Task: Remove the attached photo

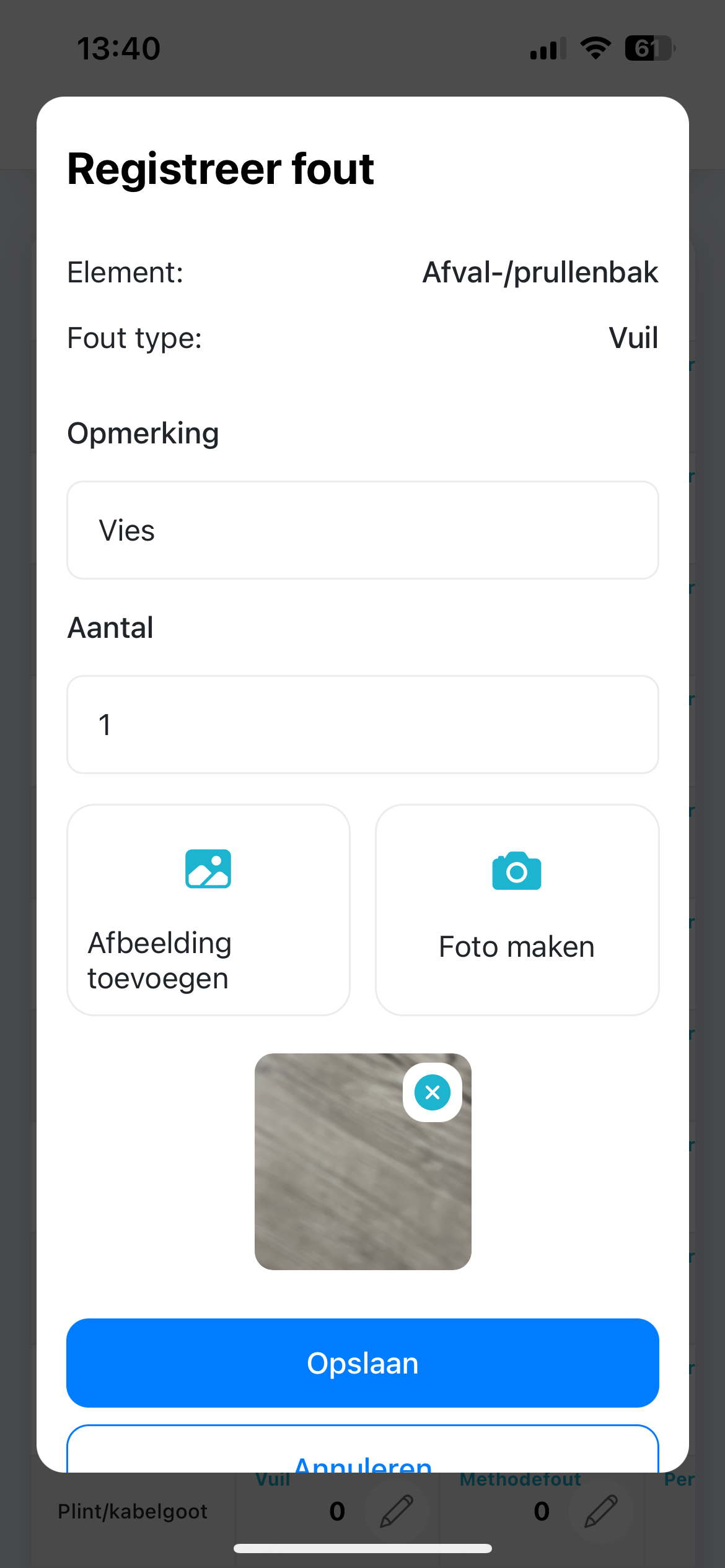Action: click(433, 1092)
